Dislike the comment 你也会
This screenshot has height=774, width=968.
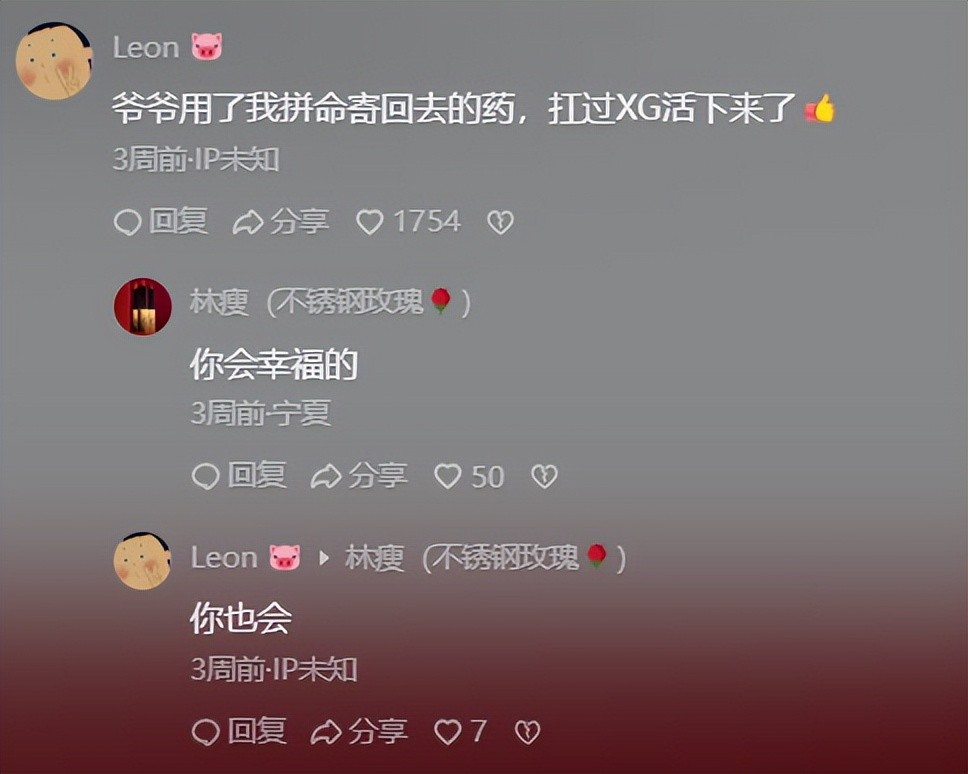[x=527, y=732]
